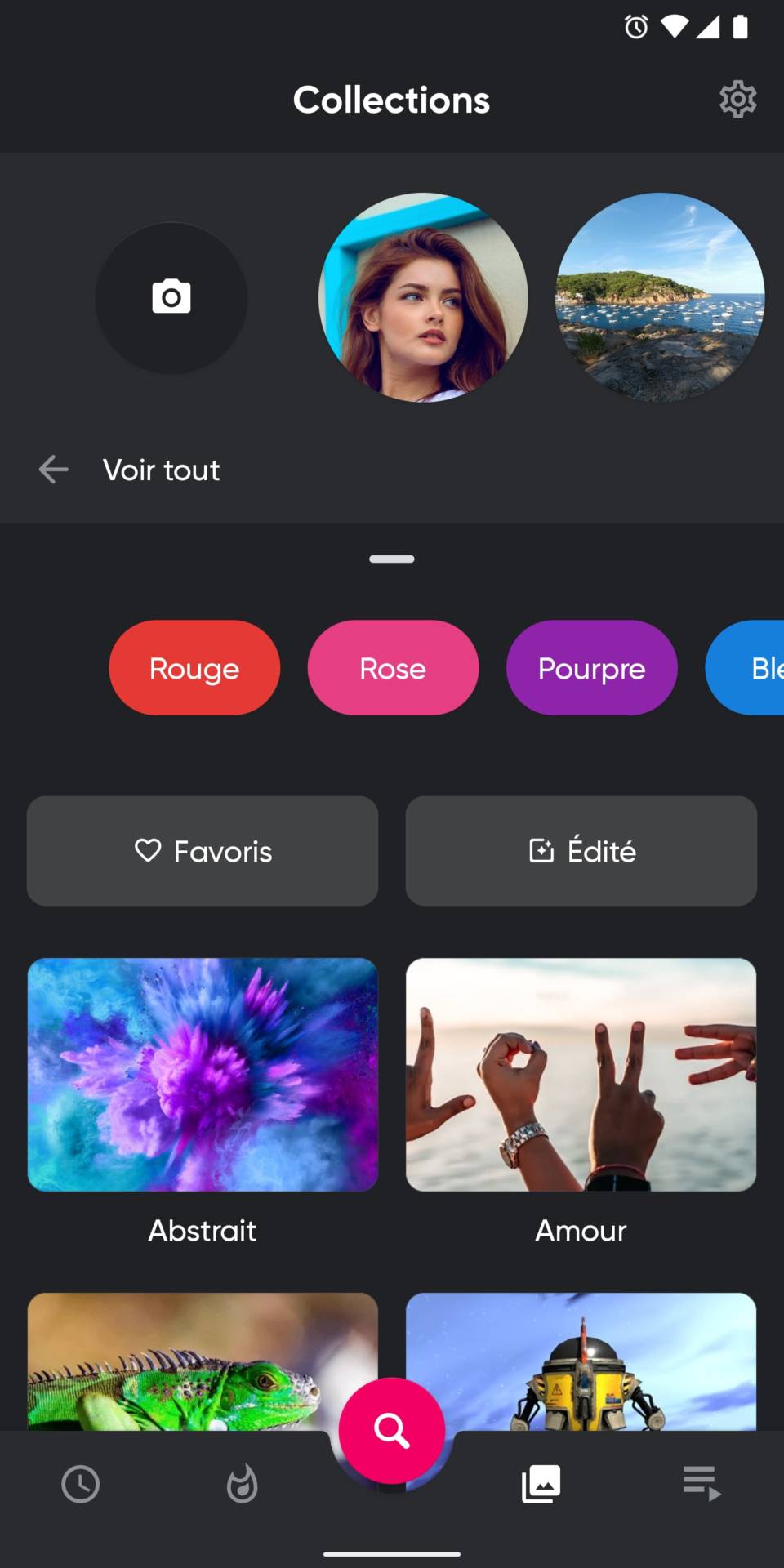Select the Pourpre color filter
The image size is (784, 1568).
(x=591, y=667)
